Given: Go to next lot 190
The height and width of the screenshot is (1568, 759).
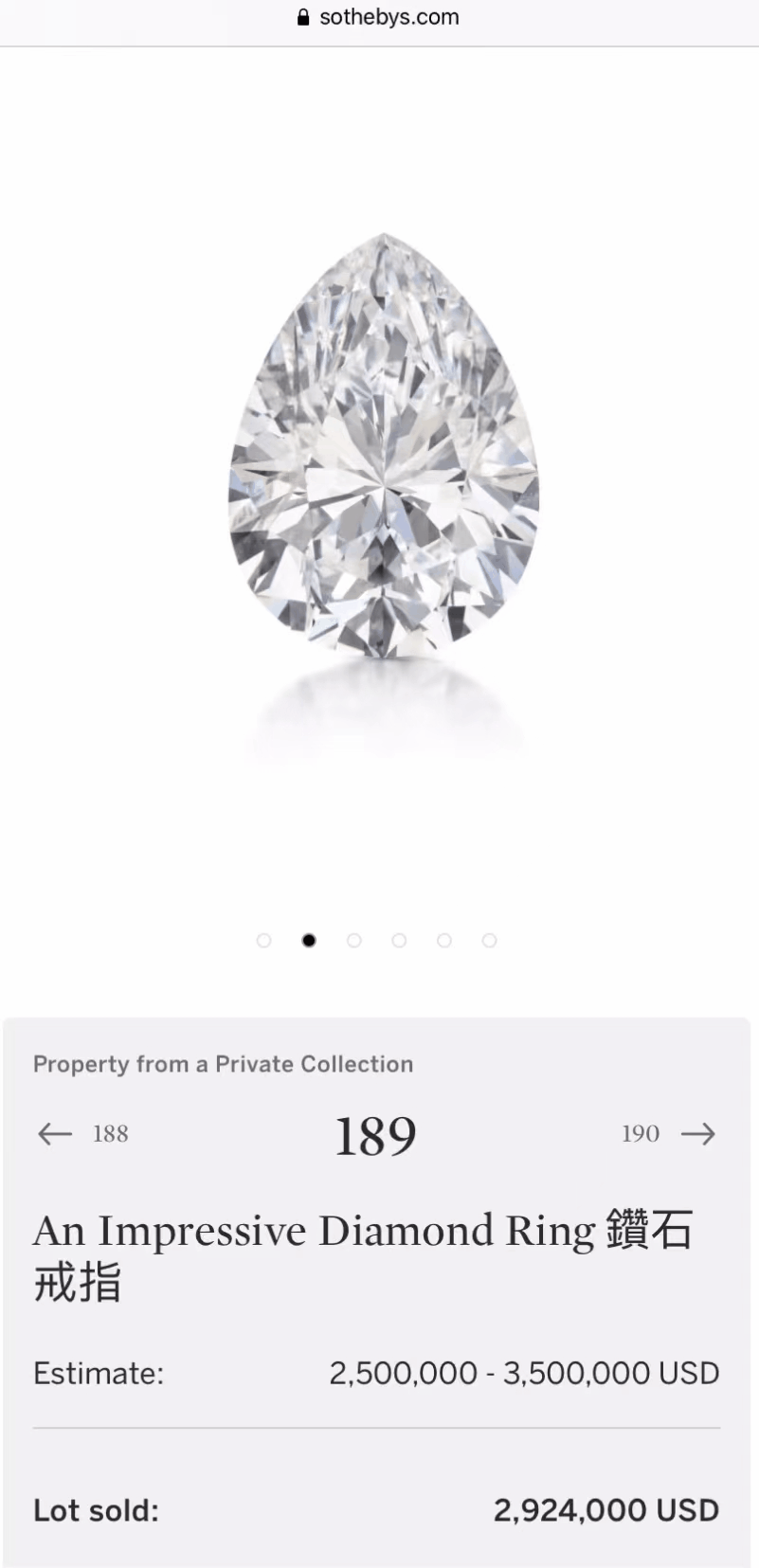Looking at the screenshot, I should tap(669, 1134).
